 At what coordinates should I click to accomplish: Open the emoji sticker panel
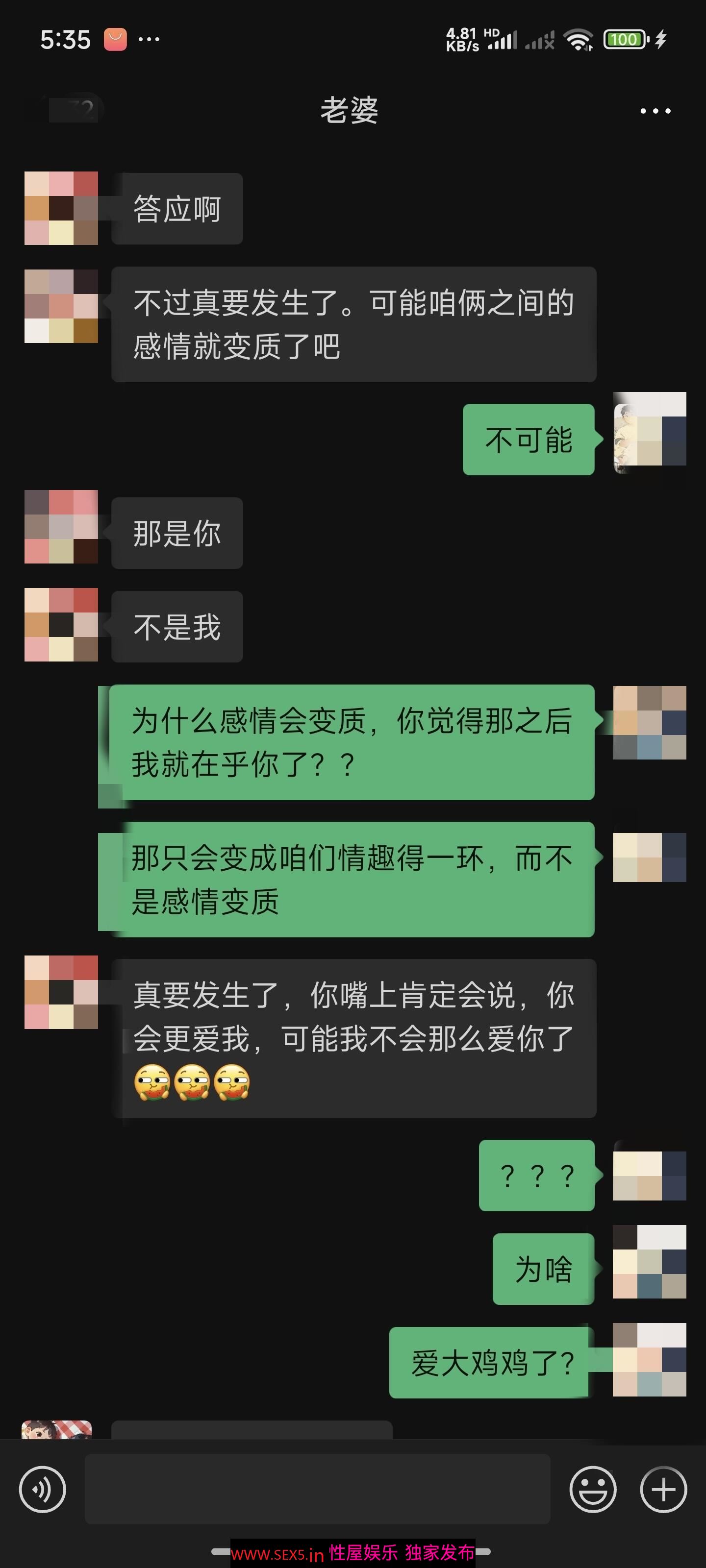[x=593, y=1490]
